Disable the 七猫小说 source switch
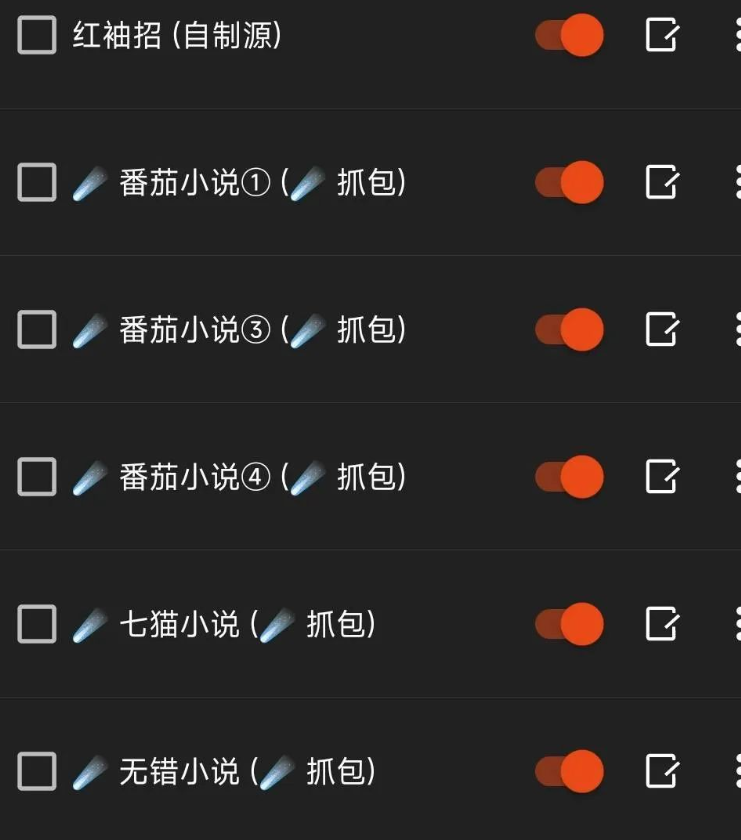 (567, 624)
